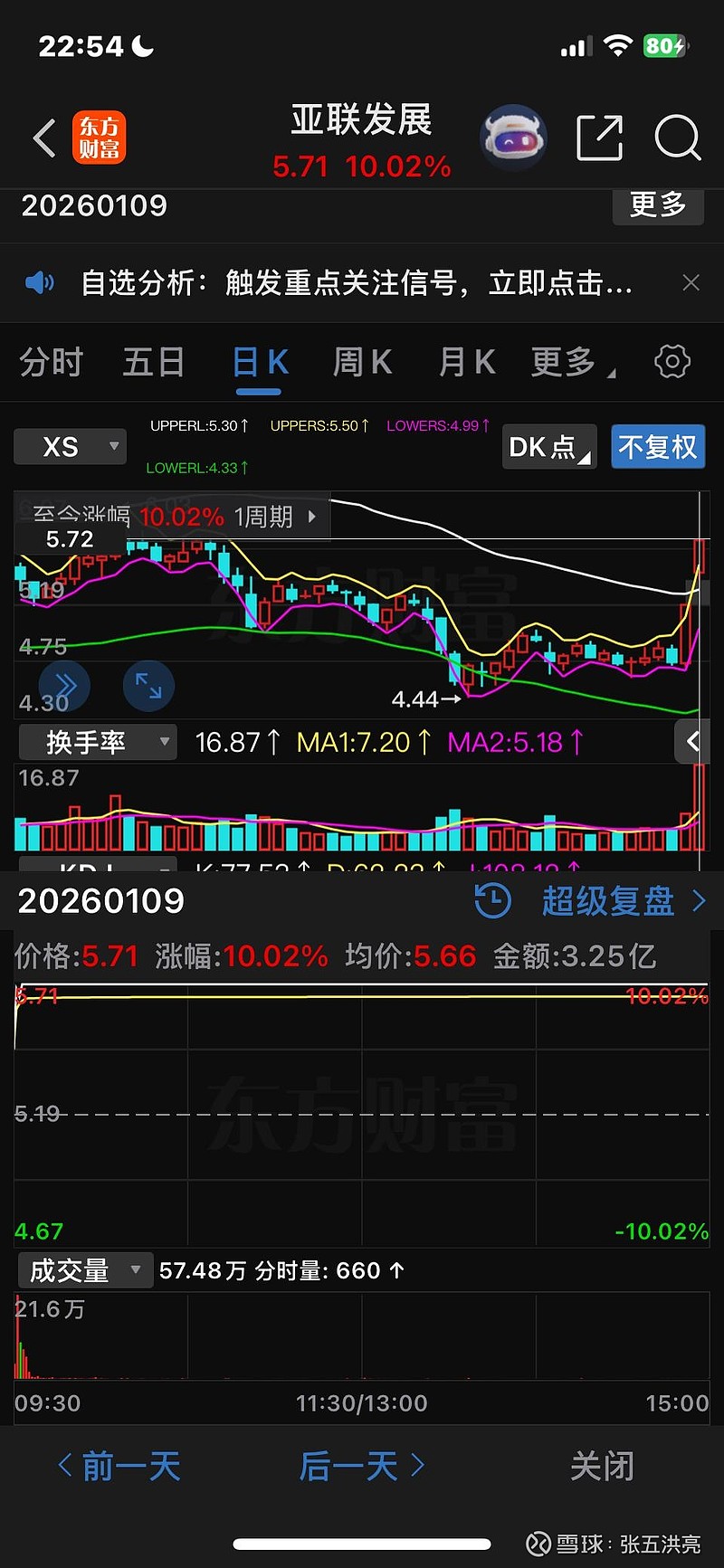
Task: Open the AI robot assistant icon
Action: [513, 138]
